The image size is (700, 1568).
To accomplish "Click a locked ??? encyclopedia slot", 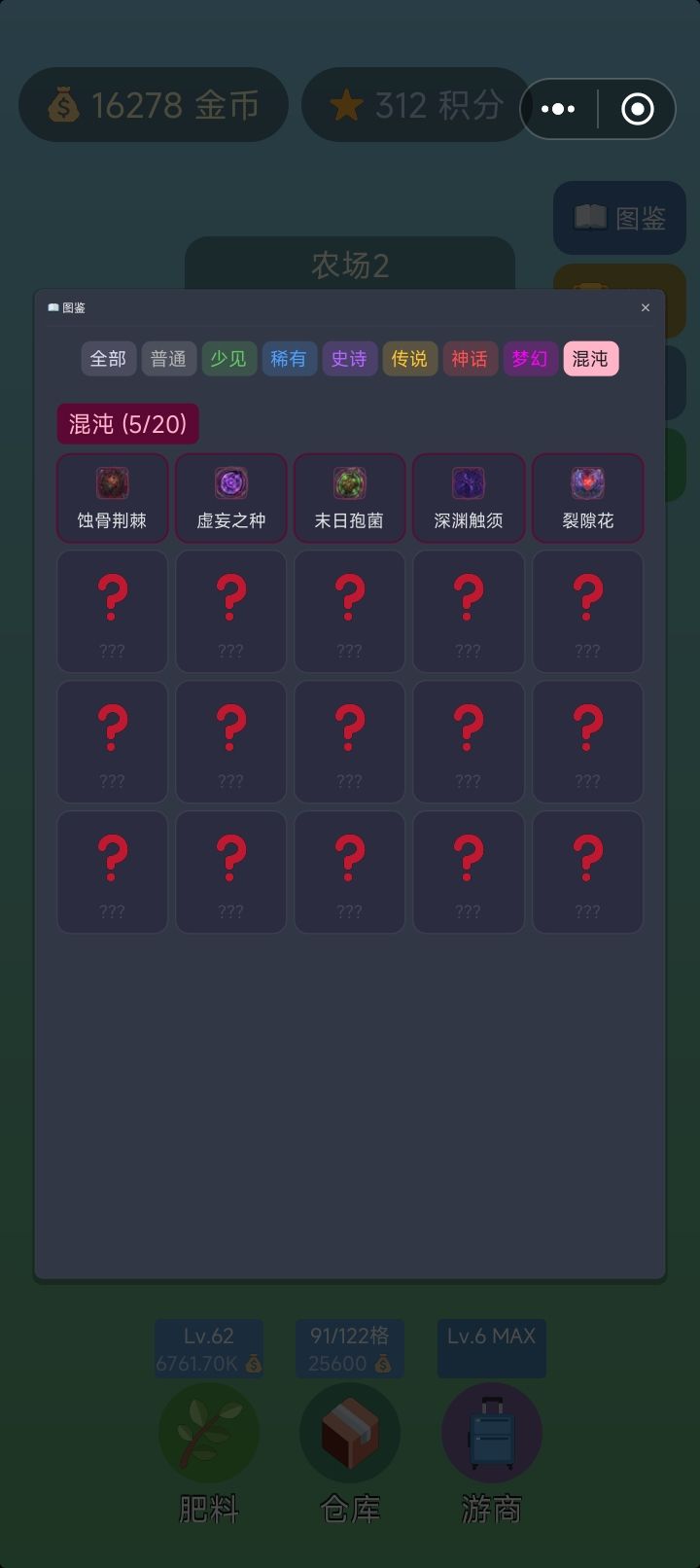I will pos(112,611).
